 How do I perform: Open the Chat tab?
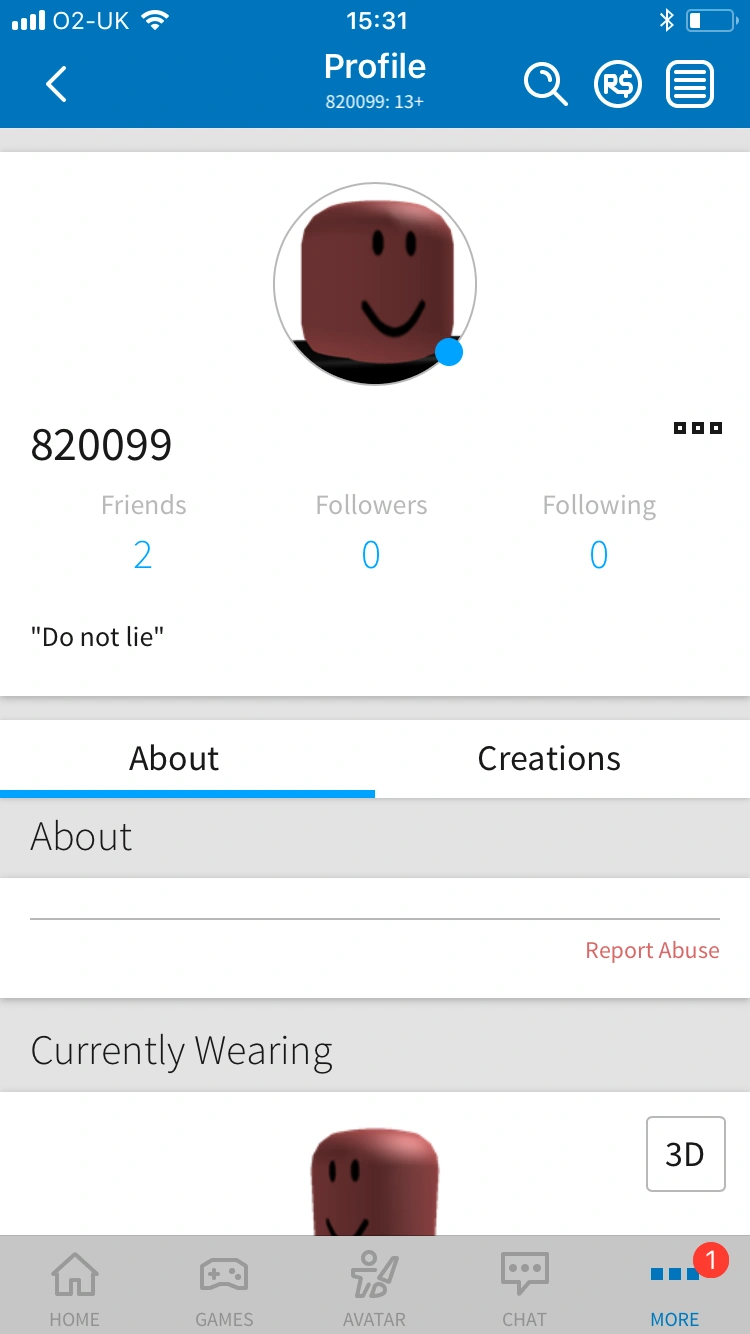pos(525,1286)
